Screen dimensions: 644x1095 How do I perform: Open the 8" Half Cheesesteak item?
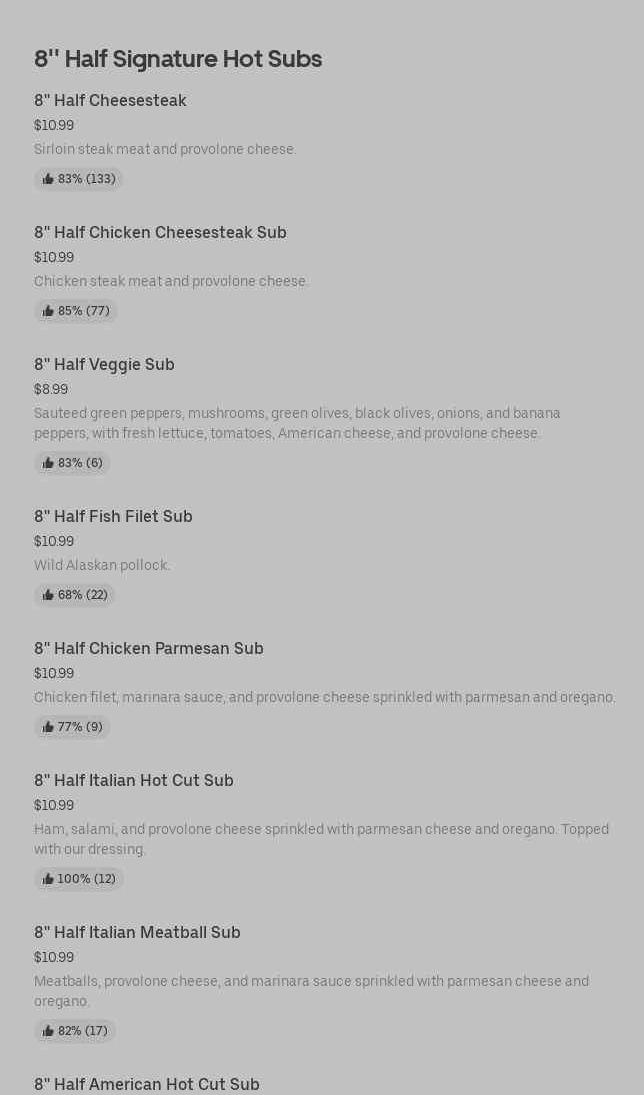coord(110,101)
